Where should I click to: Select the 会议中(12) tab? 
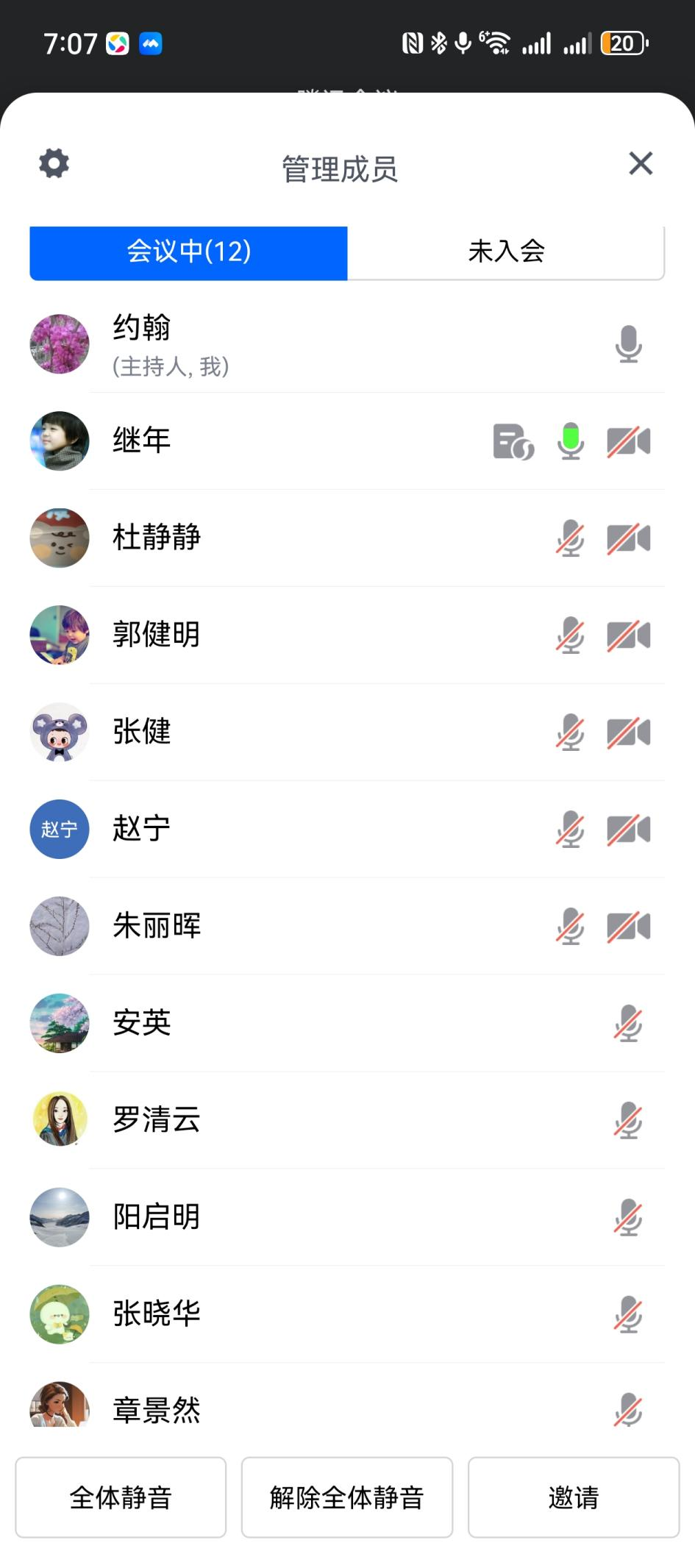click(x=189, y=252)
